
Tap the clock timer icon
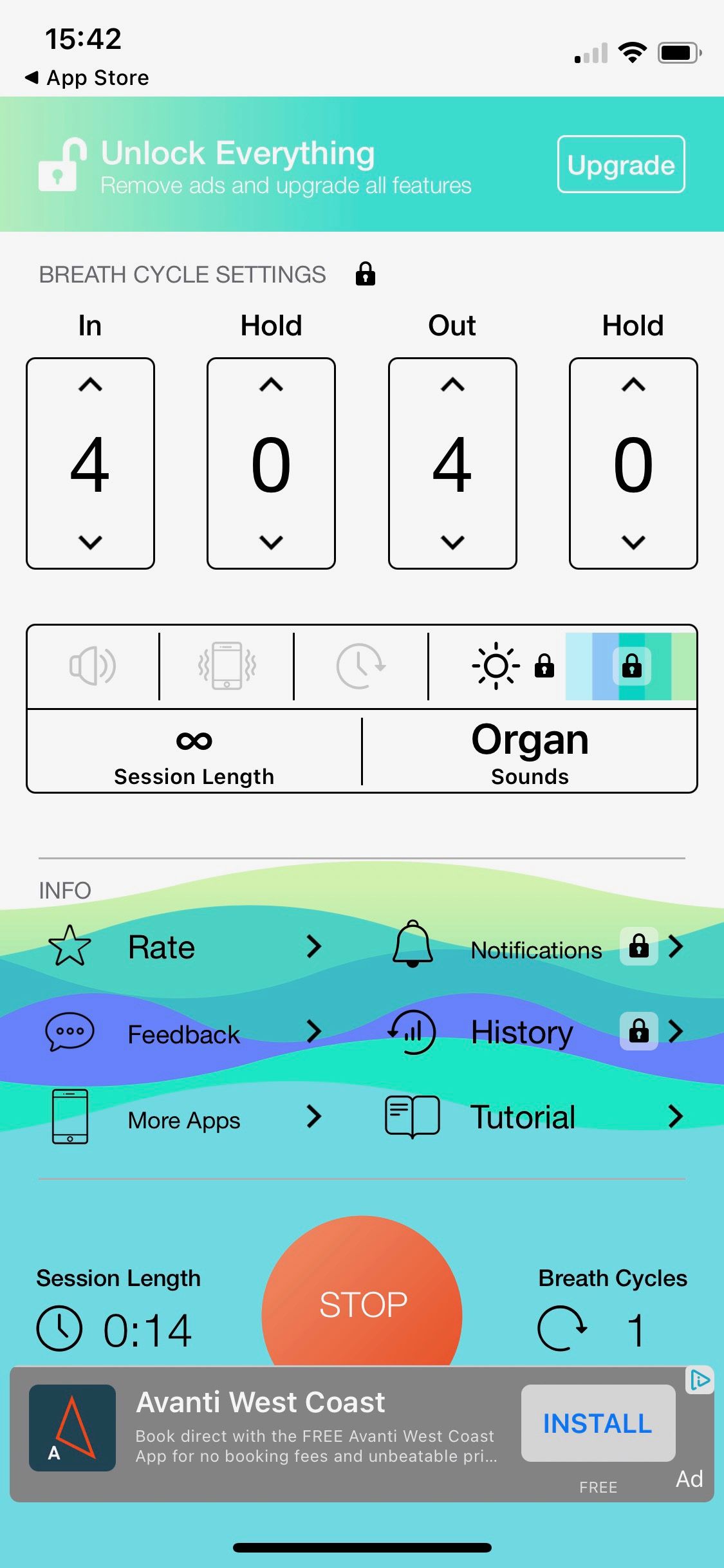tap(360, 666)
